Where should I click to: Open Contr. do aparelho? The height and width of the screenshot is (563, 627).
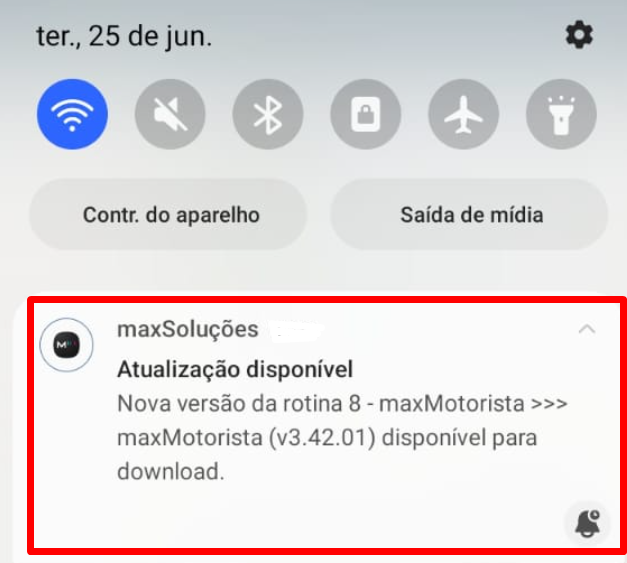point(170,214)
